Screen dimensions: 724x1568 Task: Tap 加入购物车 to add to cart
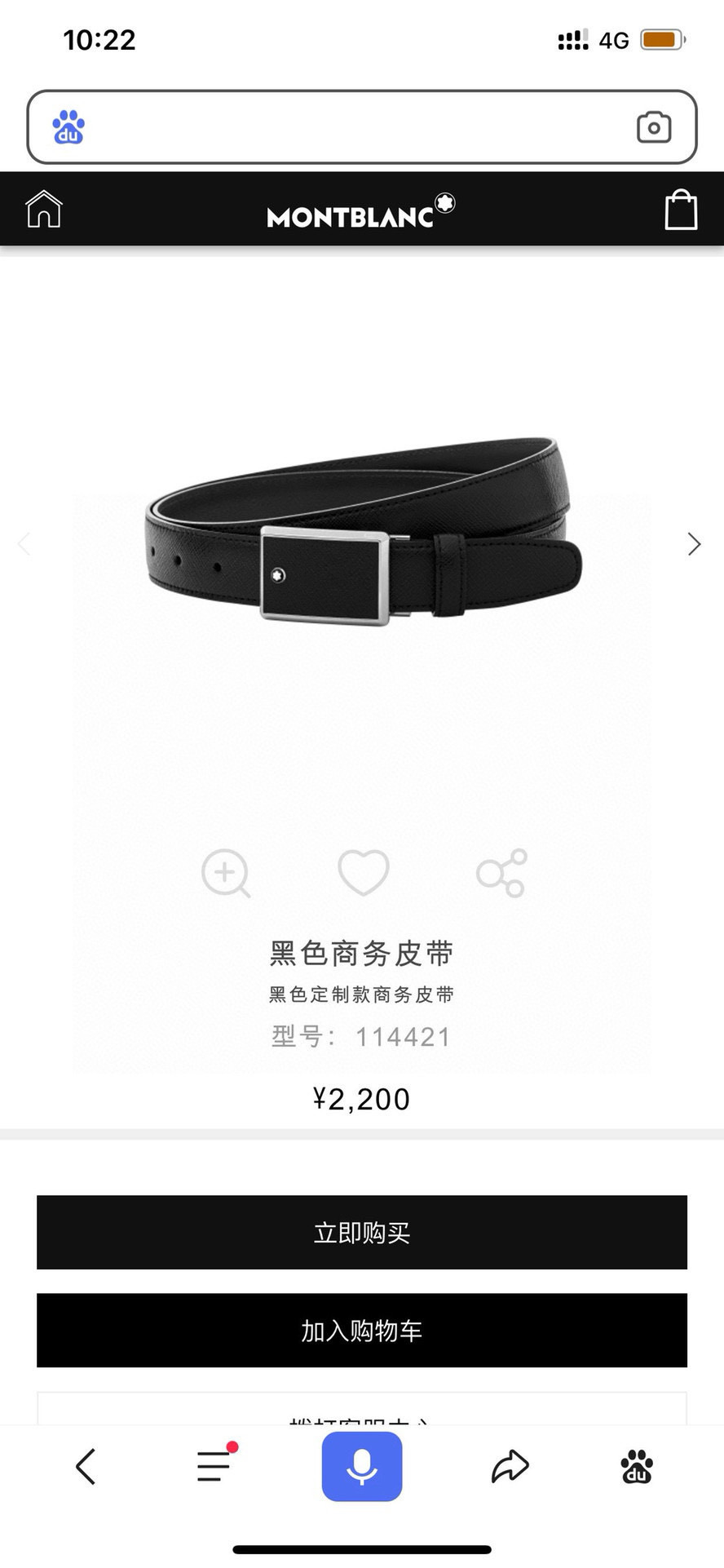[362, 1331]
